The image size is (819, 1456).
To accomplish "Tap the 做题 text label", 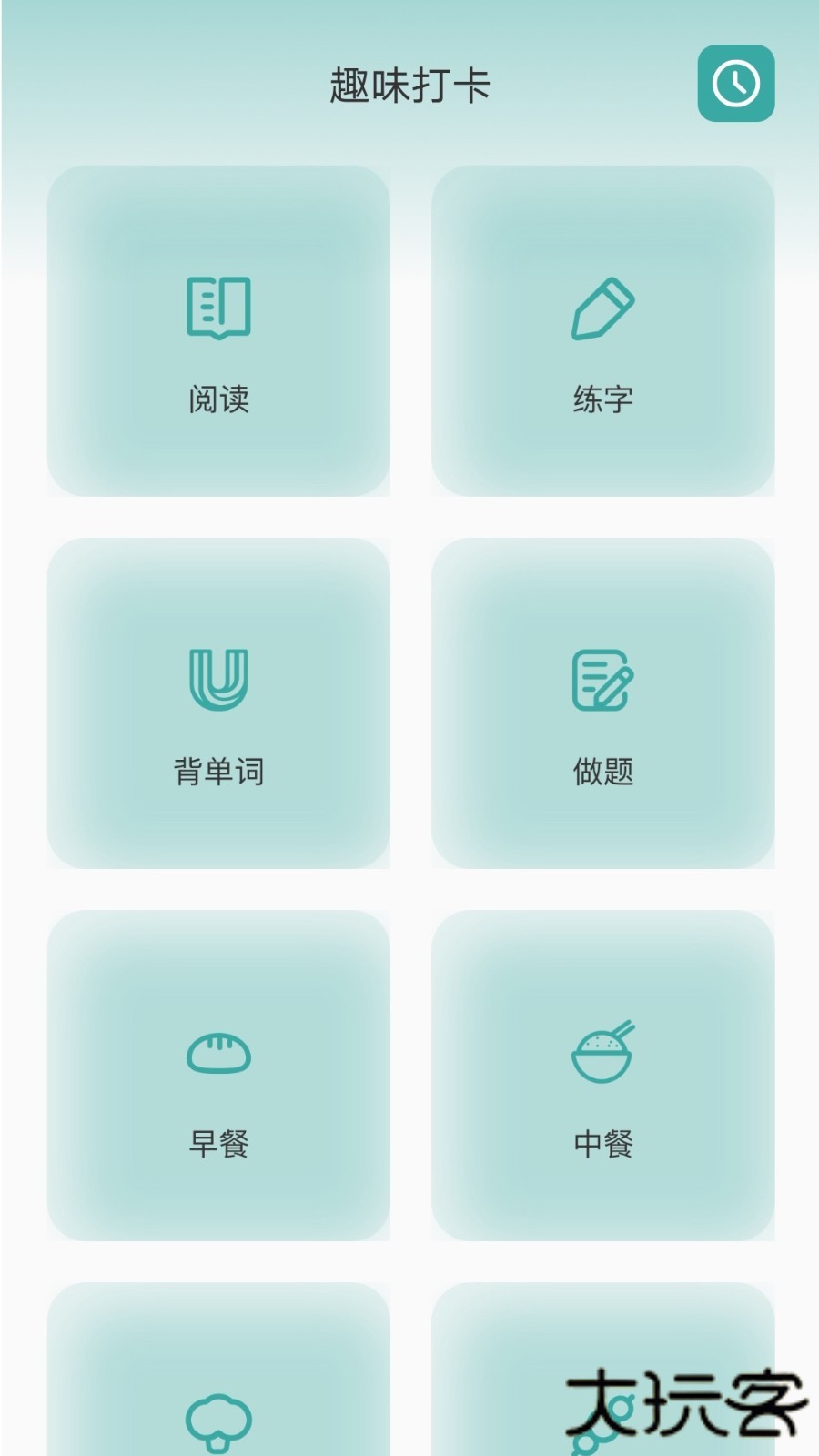I will (x=603, y=772).
